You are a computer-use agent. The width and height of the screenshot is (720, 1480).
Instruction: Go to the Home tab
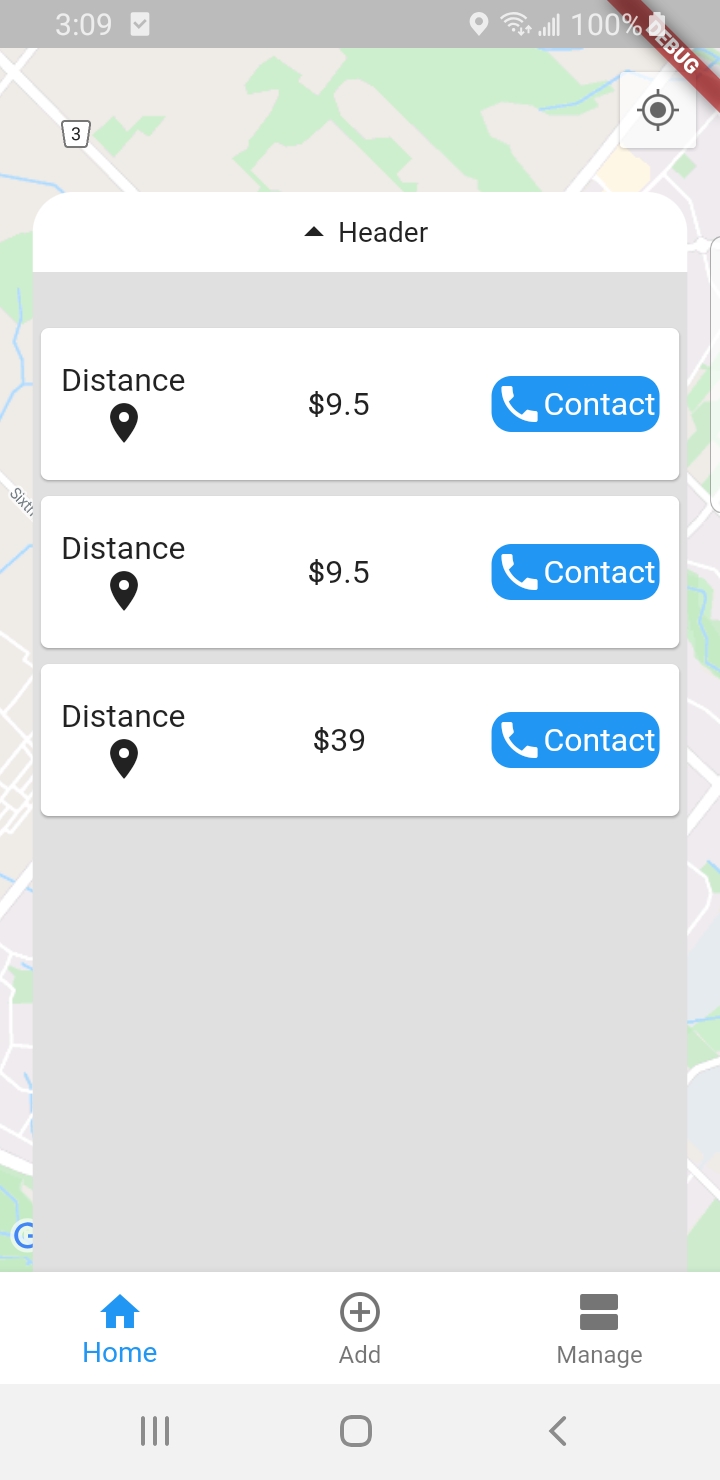tap(120, 1328)
